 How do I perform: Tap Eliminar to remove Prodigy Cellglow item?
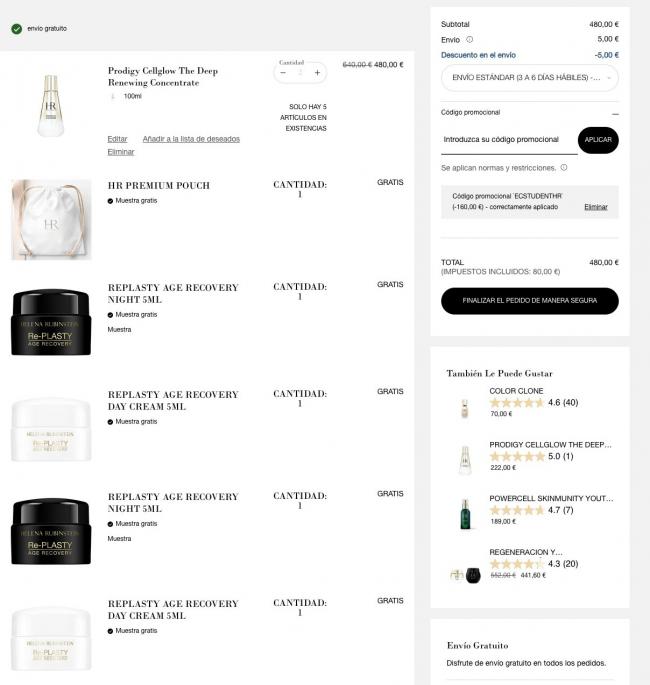click(x=120, y=152)
